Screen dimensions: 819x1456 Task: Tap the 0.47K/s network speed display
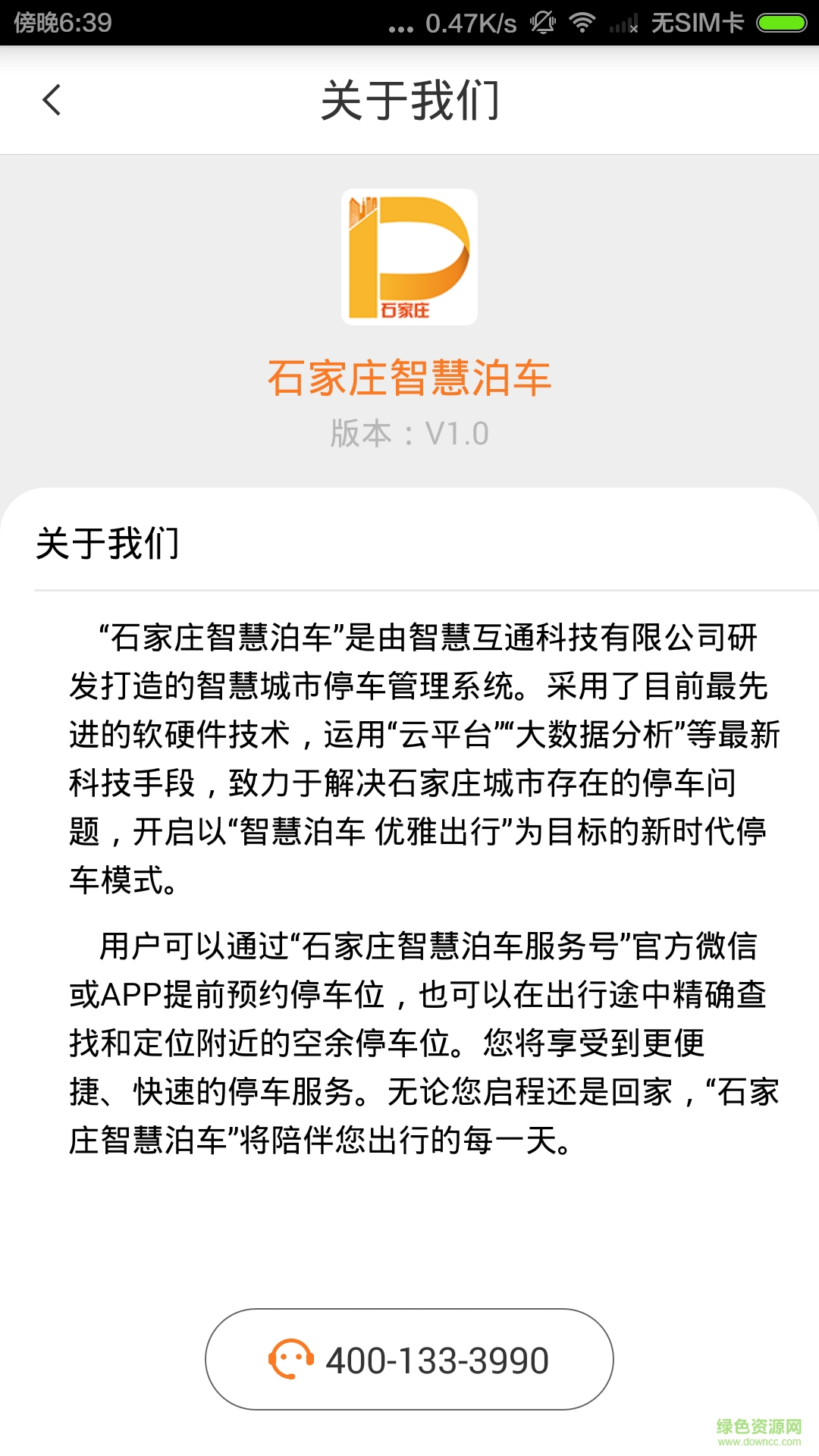point(470,23)
